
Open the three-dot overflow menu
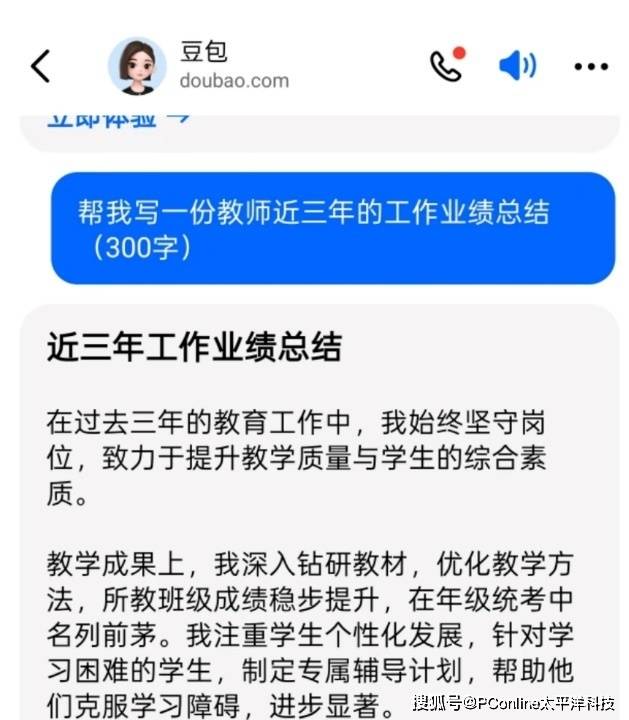click(x=590, y=67)
